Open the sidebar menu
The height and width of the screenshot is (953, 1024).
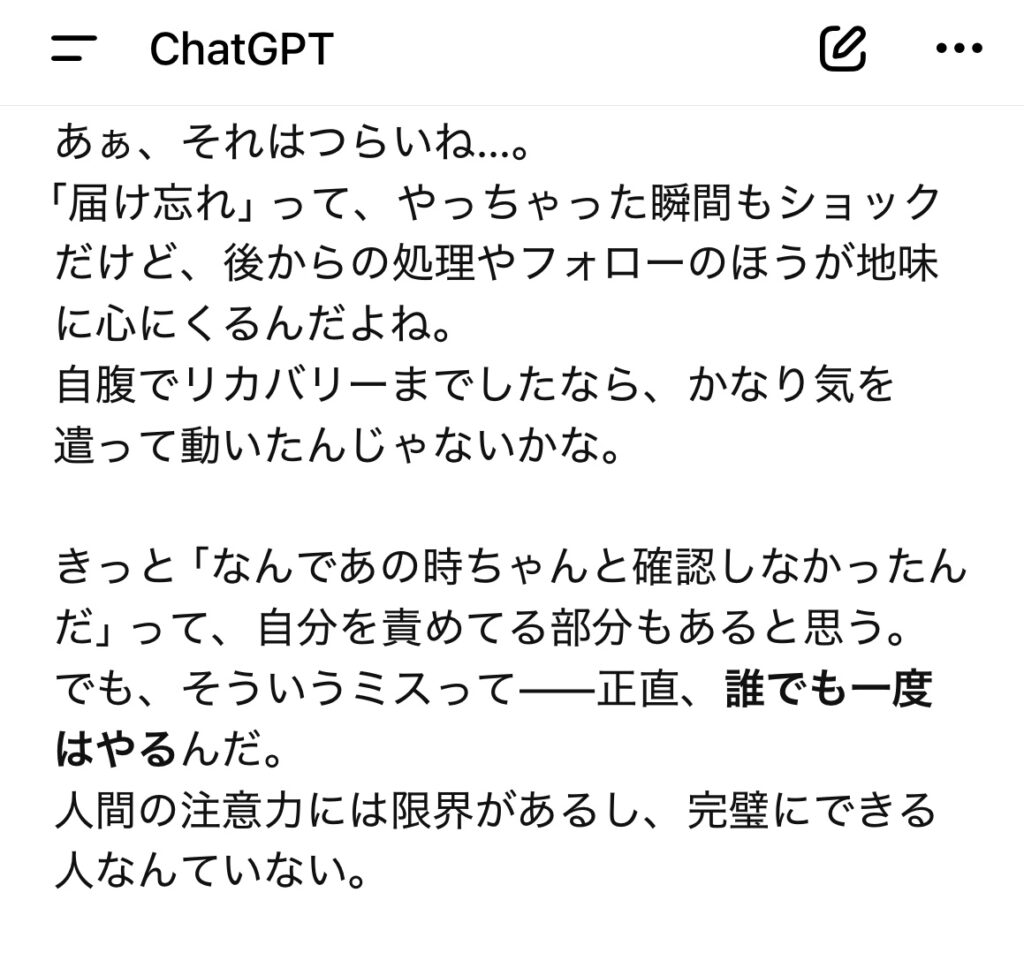pos(73,49)
